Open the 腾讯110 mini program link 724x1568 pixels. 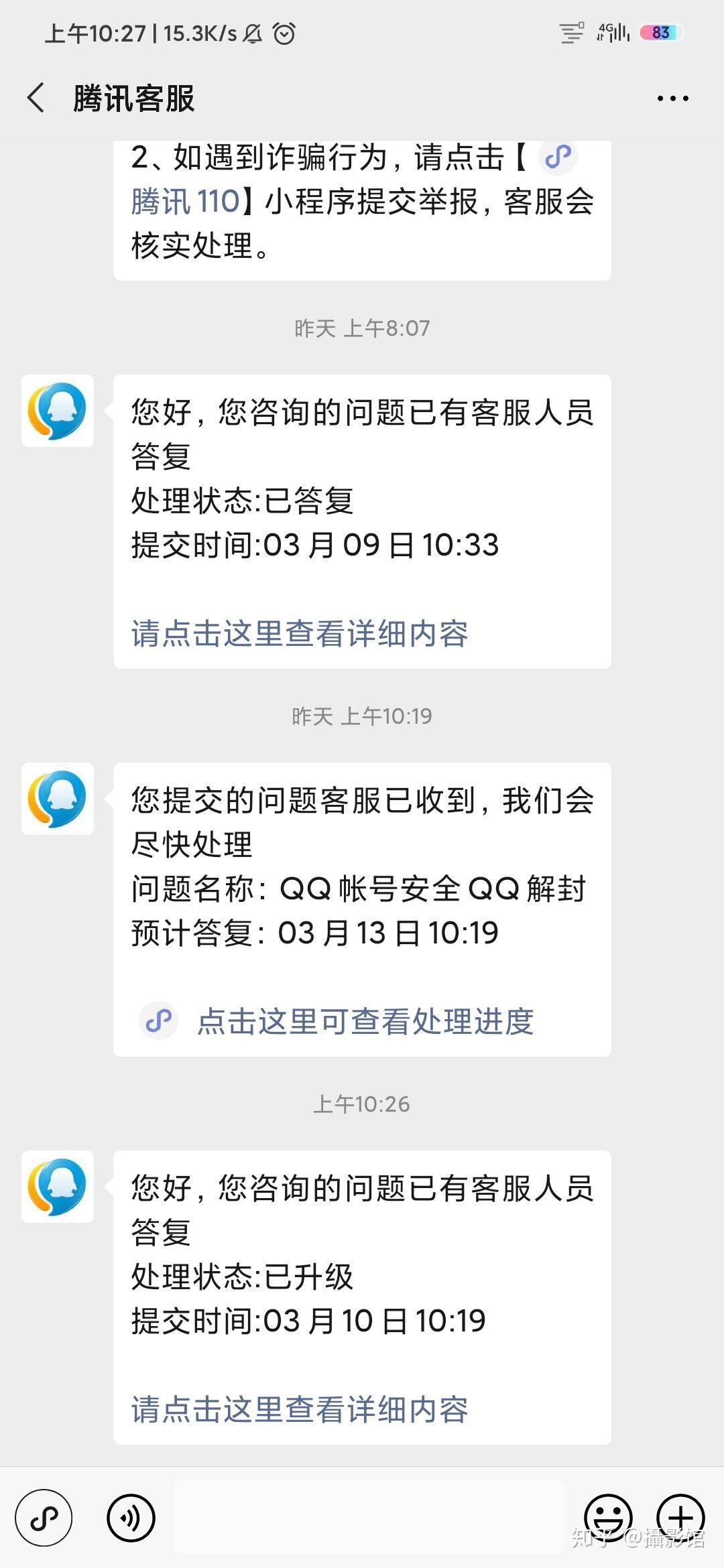[x=185, y=201]
